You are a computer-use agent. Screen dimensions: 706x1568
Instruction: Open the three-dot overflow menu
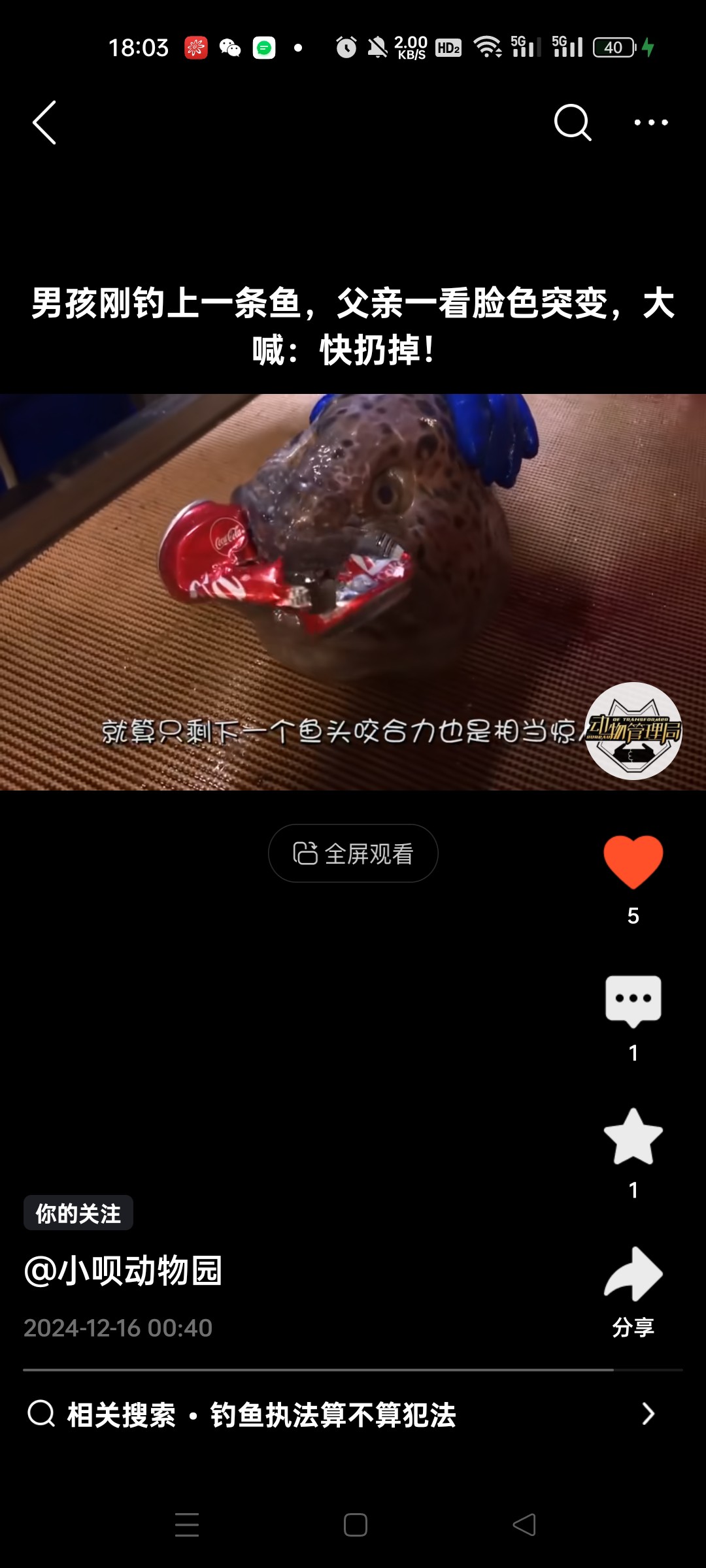651,122
